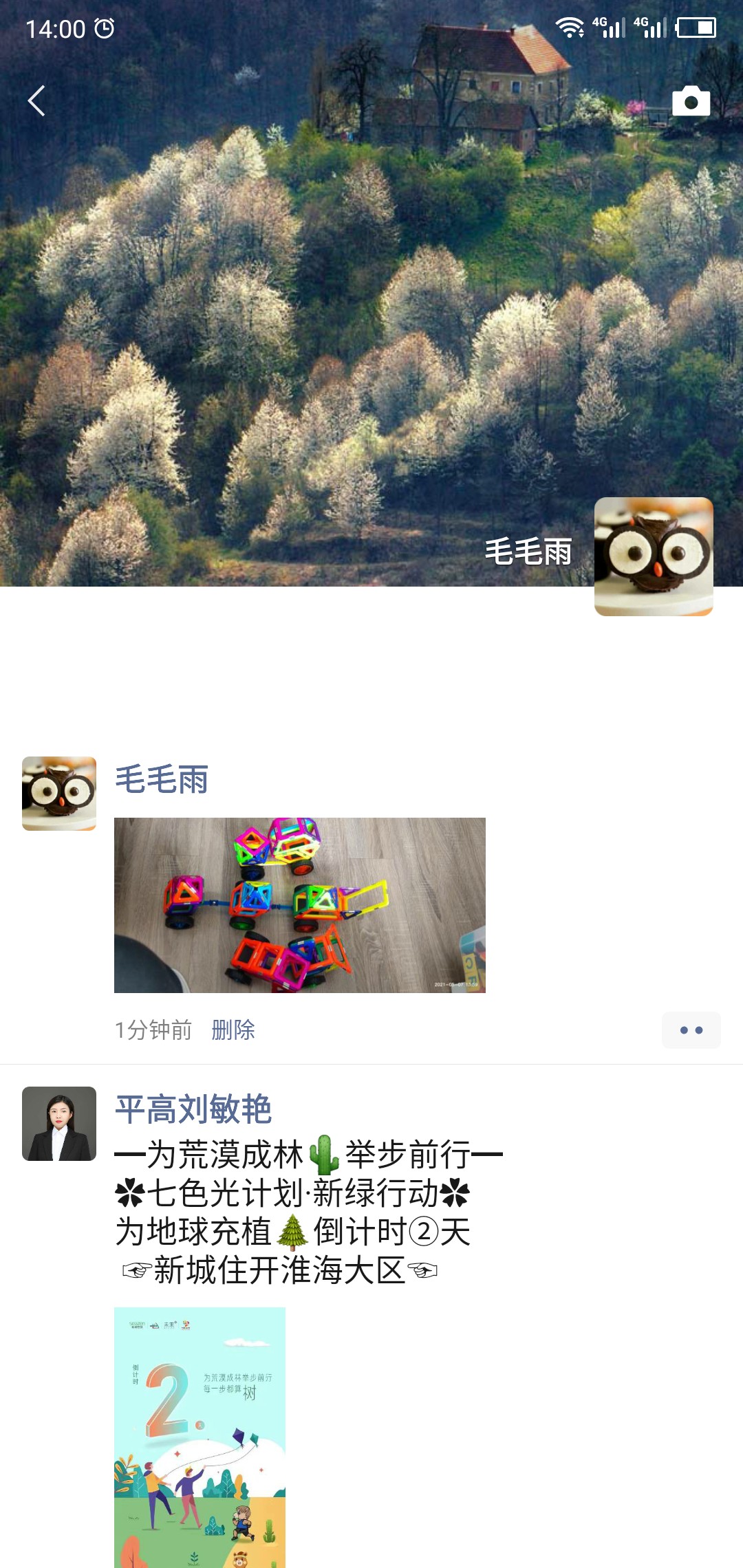743x1568 pixels.
Task: Open 毛毛雨's name link in the feed
Action: tap(162, 780)
